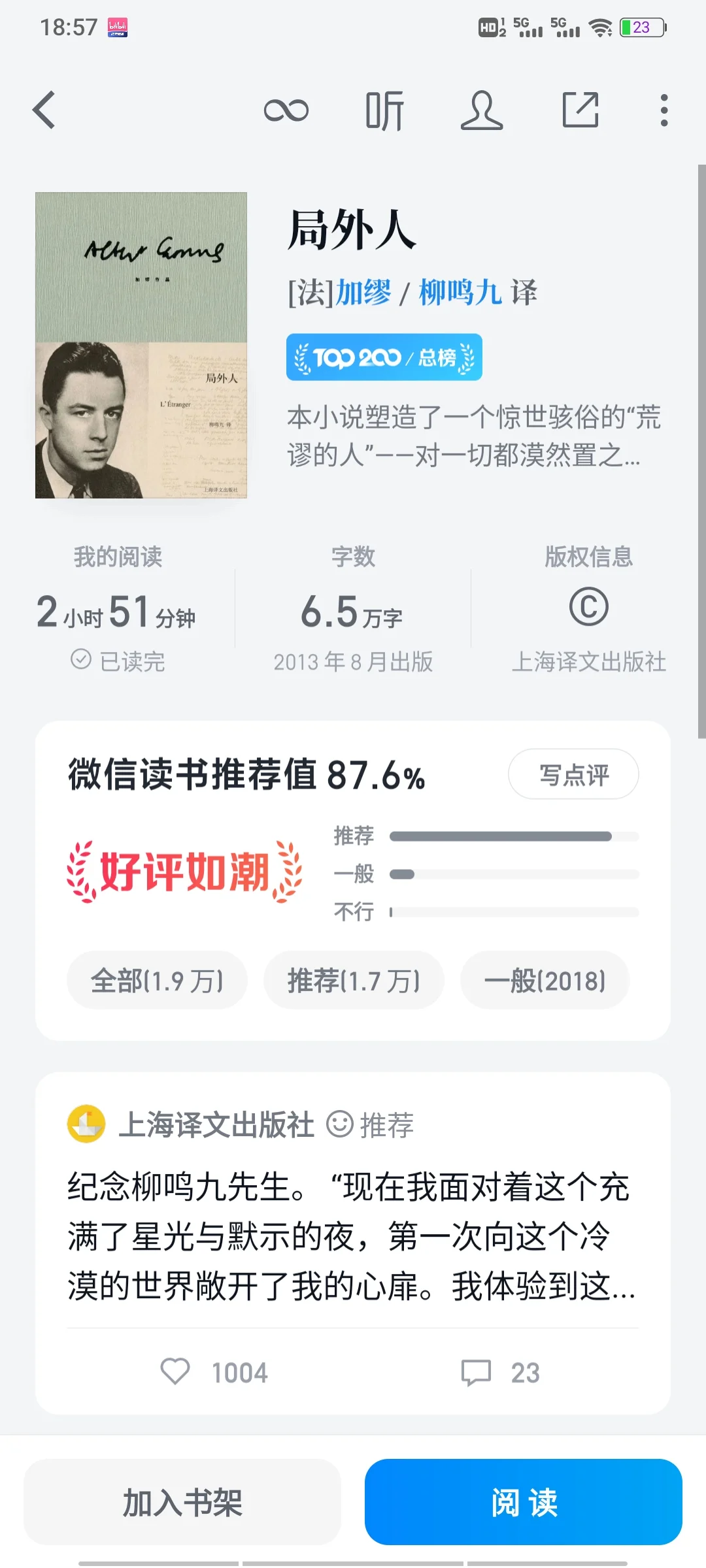
Task: Open translator link 柳鸣九
Action: [x=460, y=292]
